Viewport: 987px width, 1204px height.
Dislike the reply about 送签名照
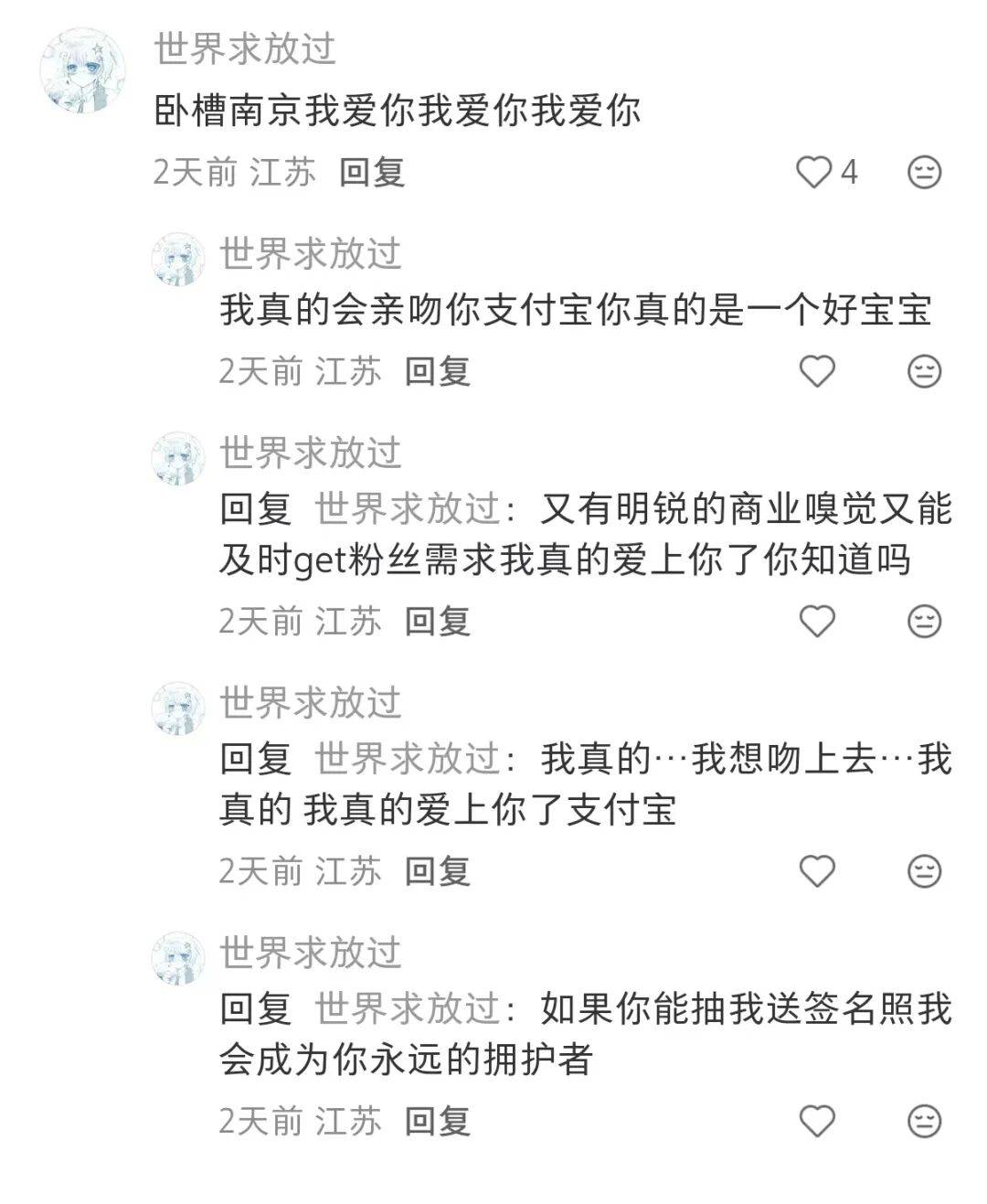[924, 1121]
